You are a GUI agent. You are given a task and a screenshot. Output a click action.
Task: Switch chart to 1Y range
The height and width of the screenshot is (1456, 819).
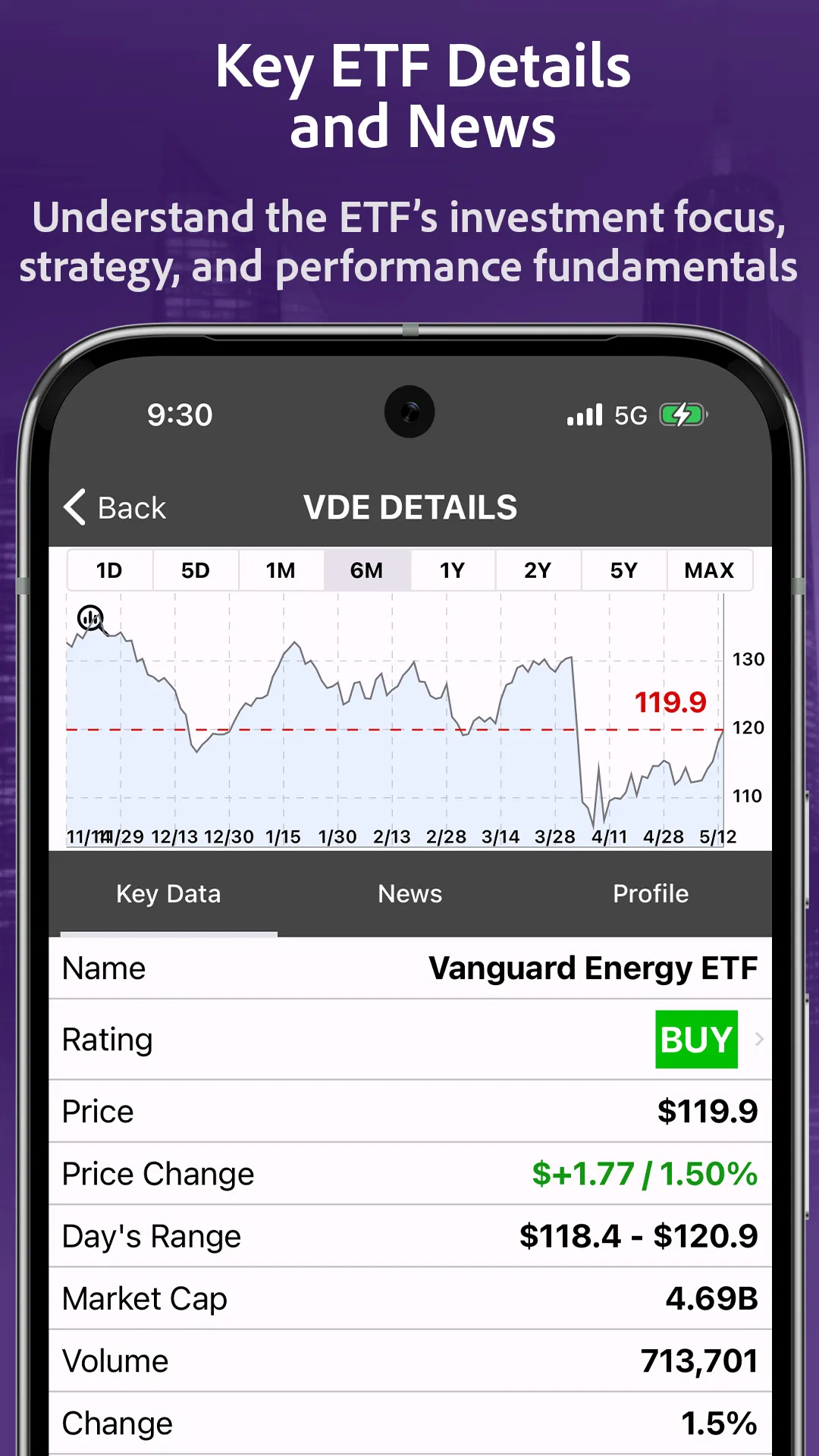click(451, 570)
